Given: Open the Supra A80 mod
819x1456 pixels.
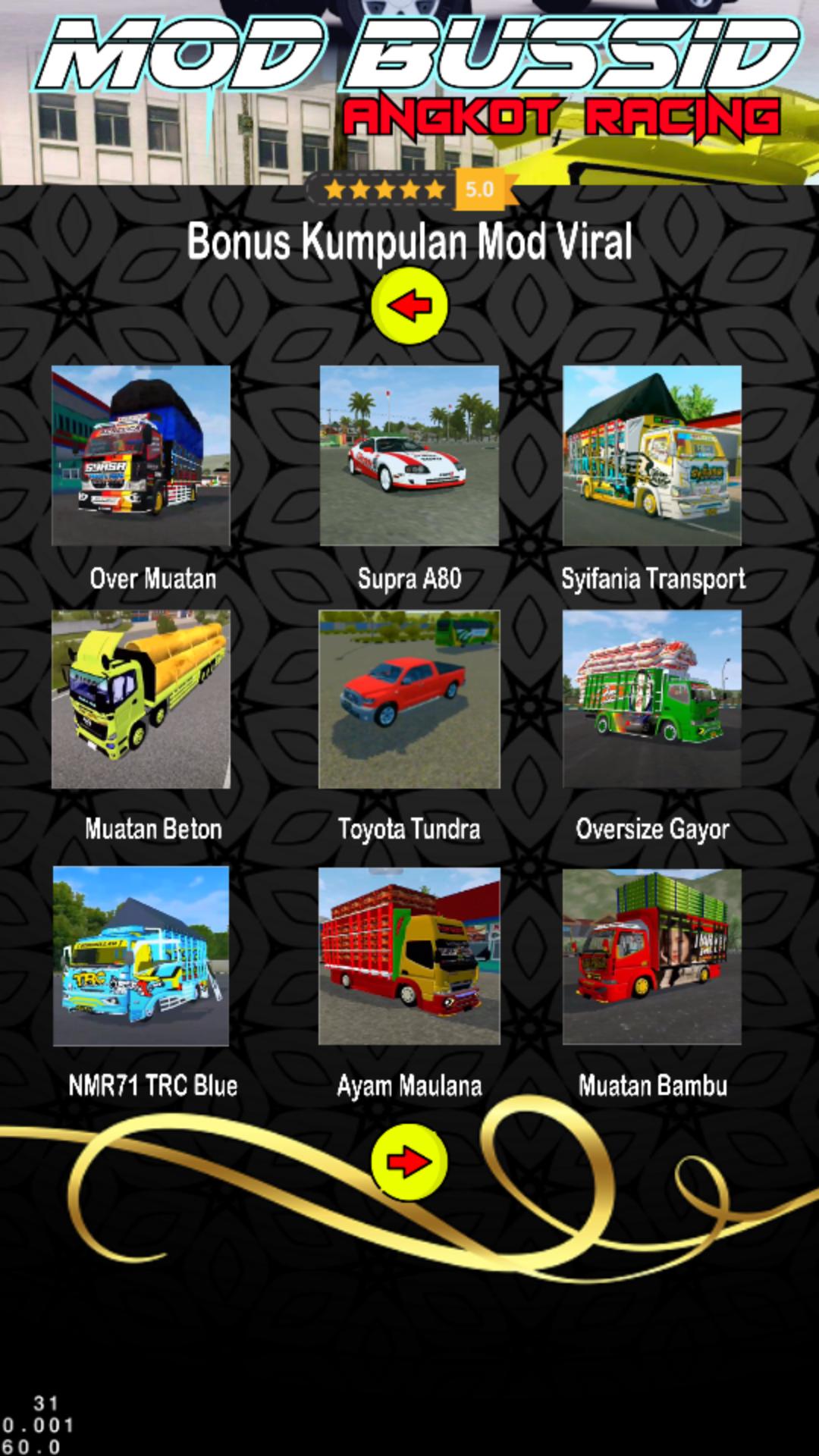Looking at the screenshot, I should [409, 456].
